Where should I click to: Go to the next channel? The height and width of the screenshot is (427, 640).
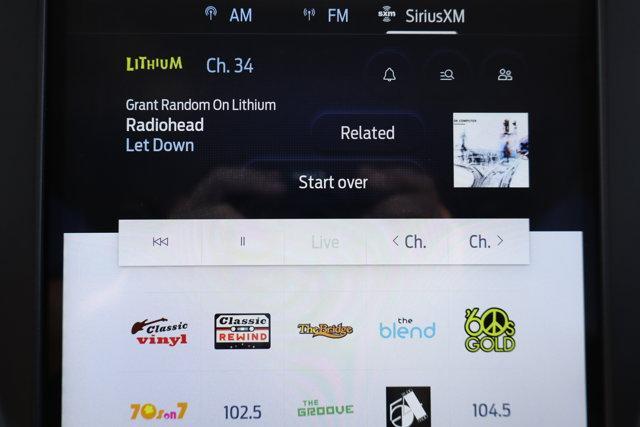coord(487,242)
